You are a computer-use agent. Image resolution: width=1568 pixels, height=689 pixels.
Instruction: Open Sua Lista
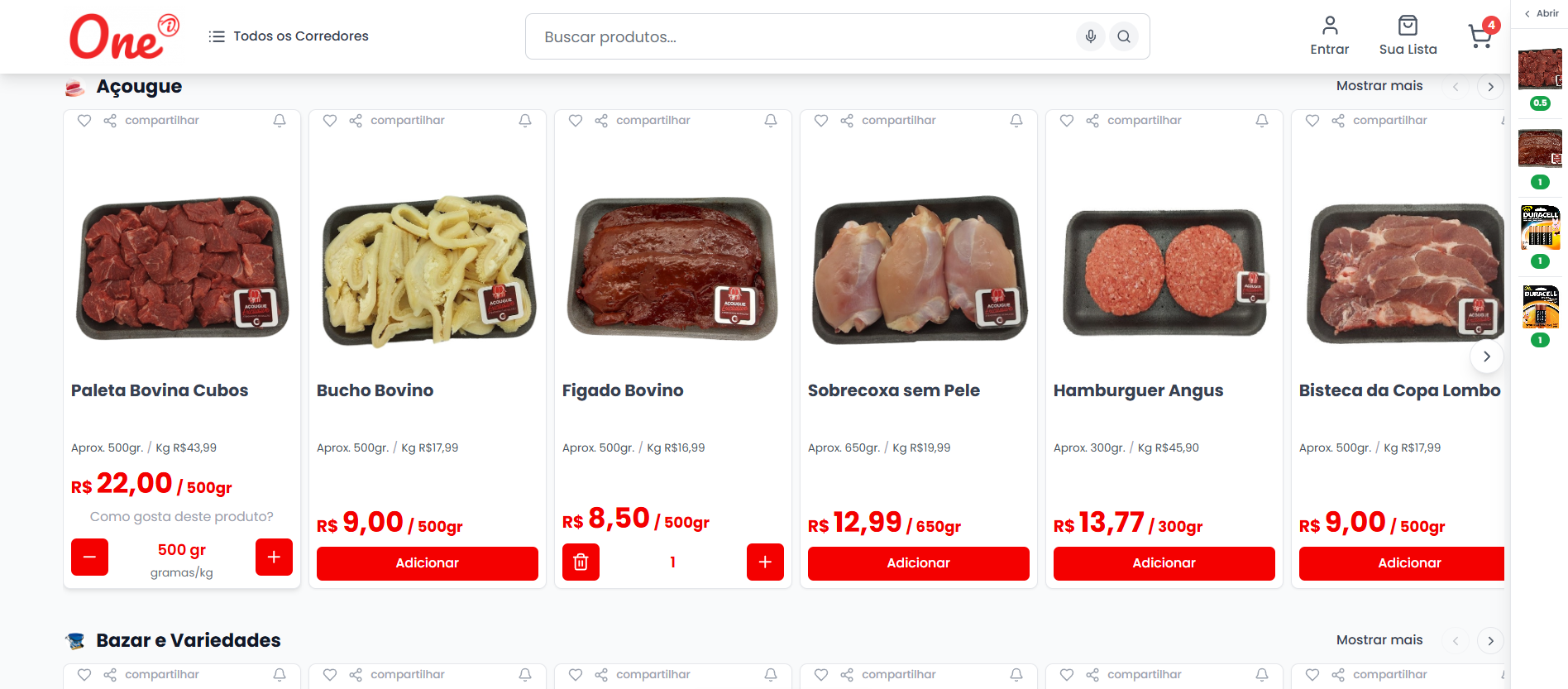[x=1408, y=36]
